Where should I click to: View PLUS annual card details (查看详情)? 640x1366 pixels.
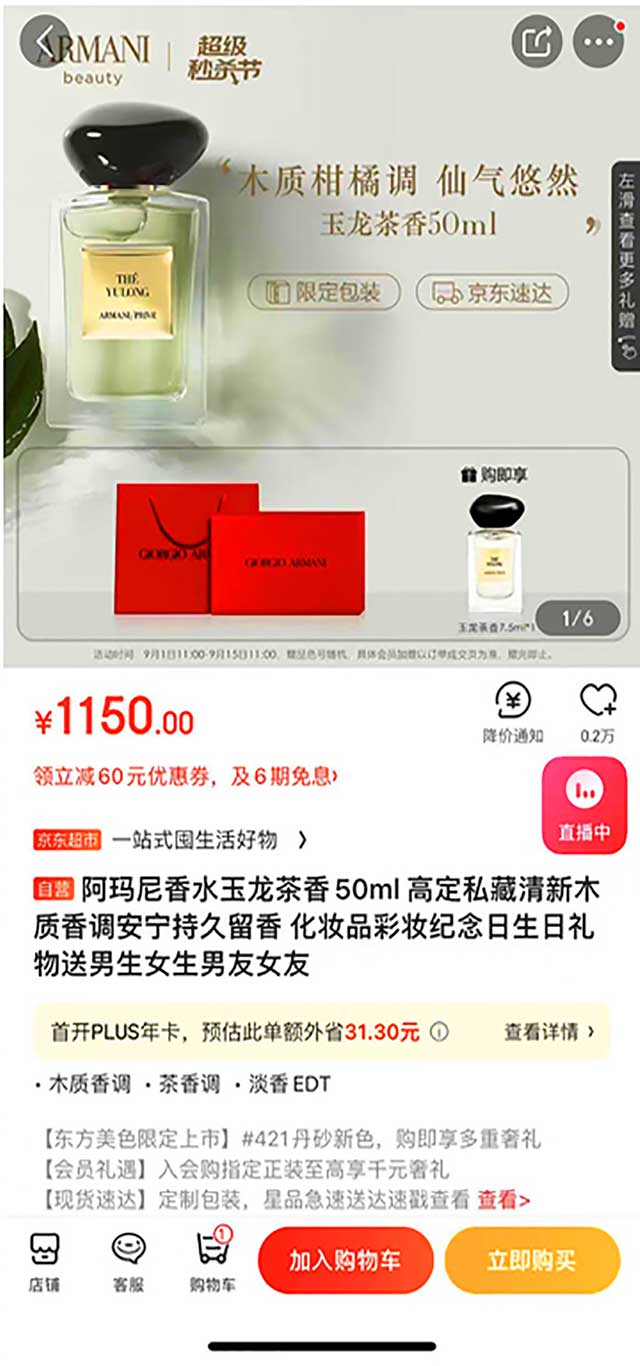click(549, 1032)
